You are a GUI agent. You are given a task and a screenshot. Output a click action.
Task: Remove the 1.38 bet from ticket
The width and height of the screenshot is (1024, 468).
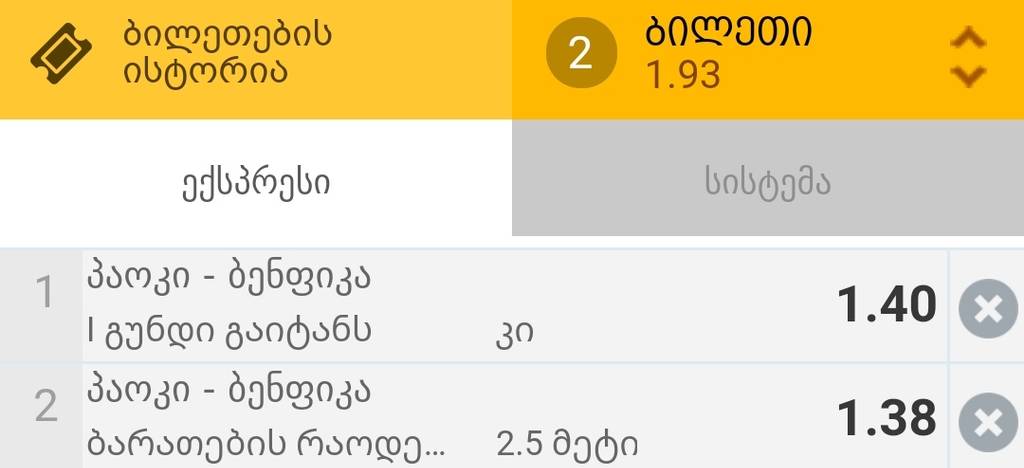point(987,423)
